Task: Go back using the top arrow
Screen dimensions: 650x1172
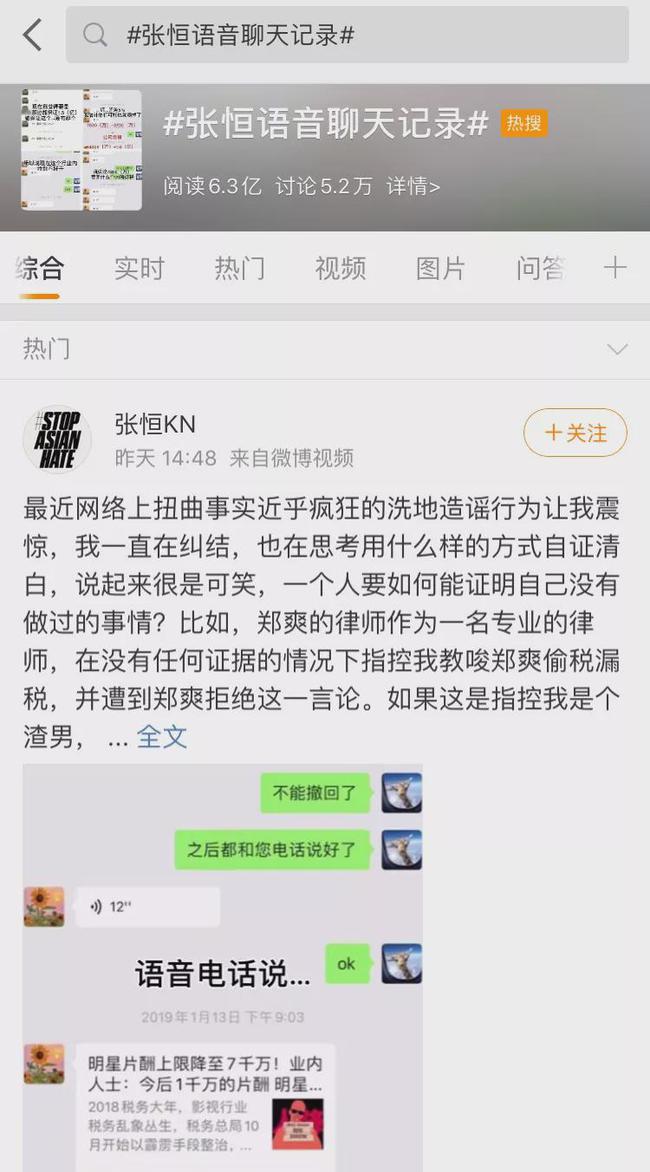Action: pos(32,35)
